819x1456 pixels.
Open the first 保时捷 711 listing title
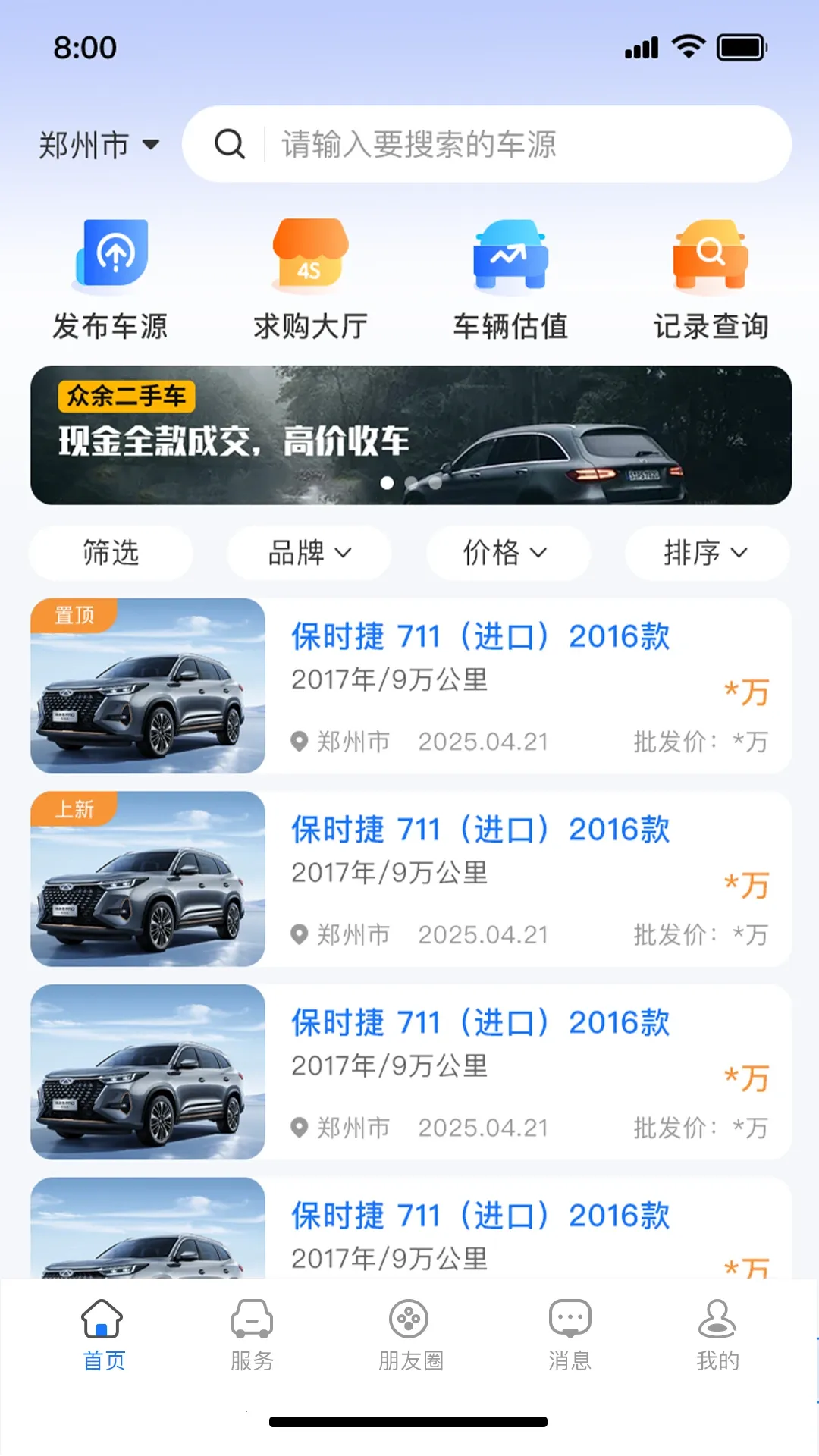click(479, 635)
